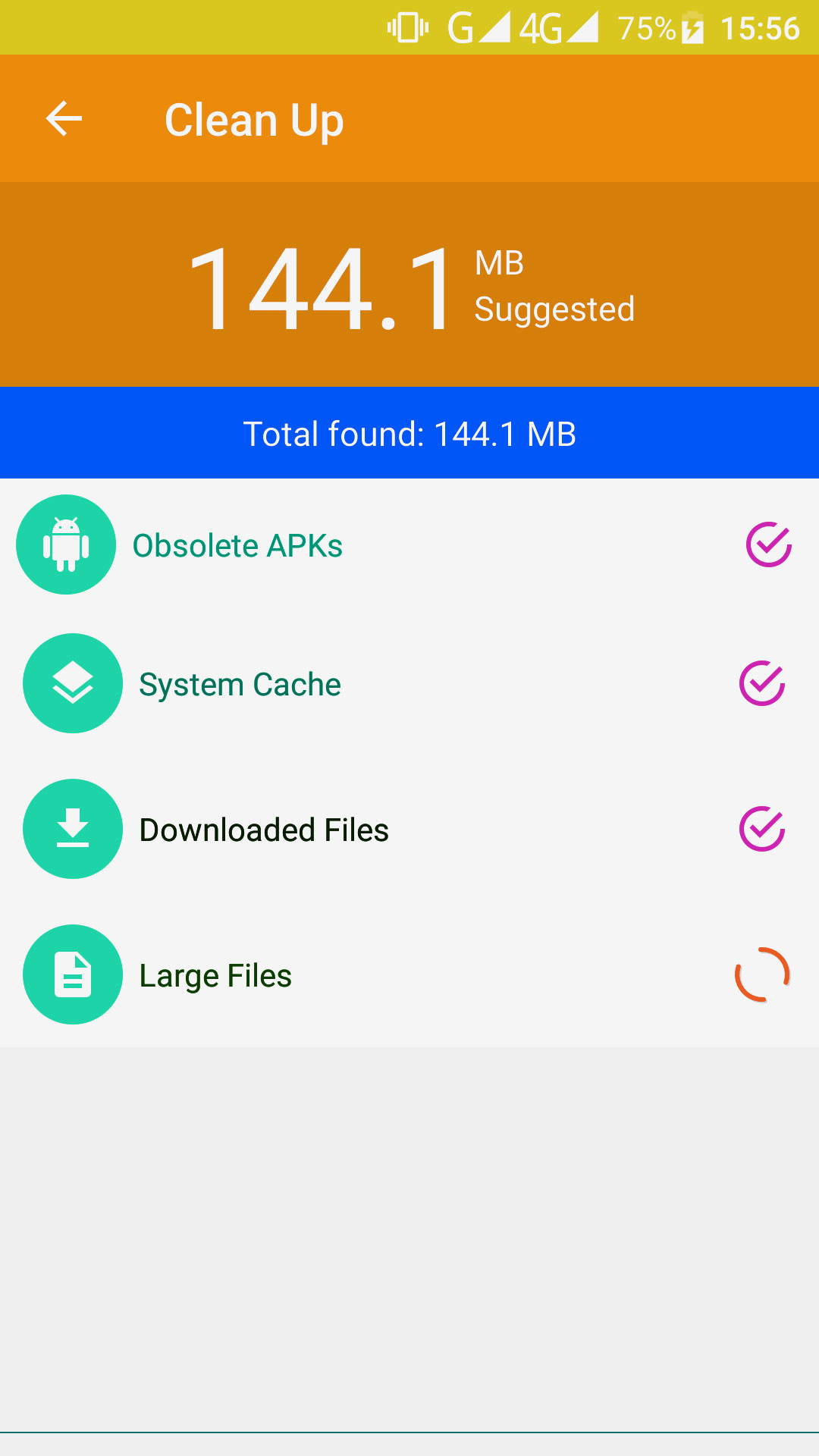819x1456 pixels.
Task: Click the Large Files scanning progress spinner
Action: point(761,974)
